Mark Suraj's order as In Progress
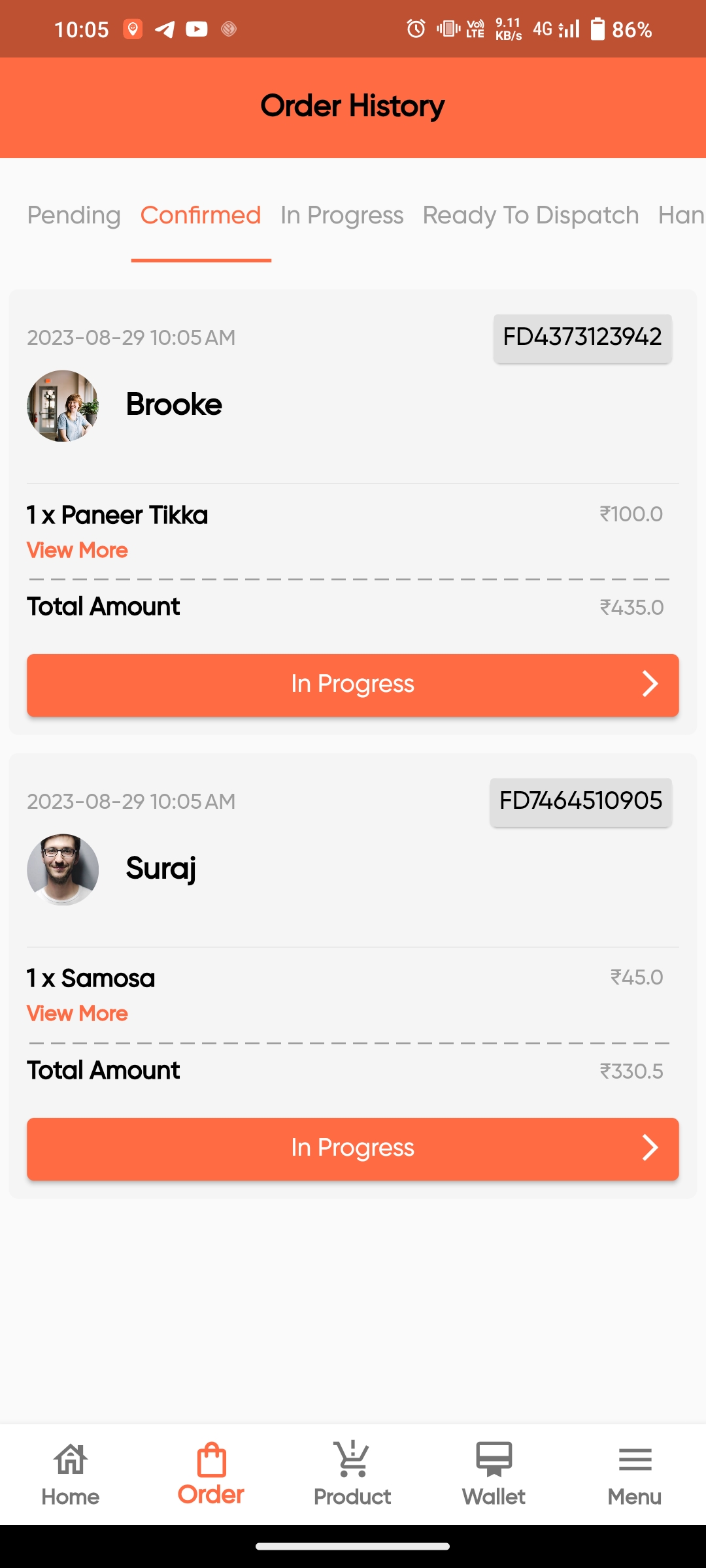The image size is (706, 1568). (353, 1149)
